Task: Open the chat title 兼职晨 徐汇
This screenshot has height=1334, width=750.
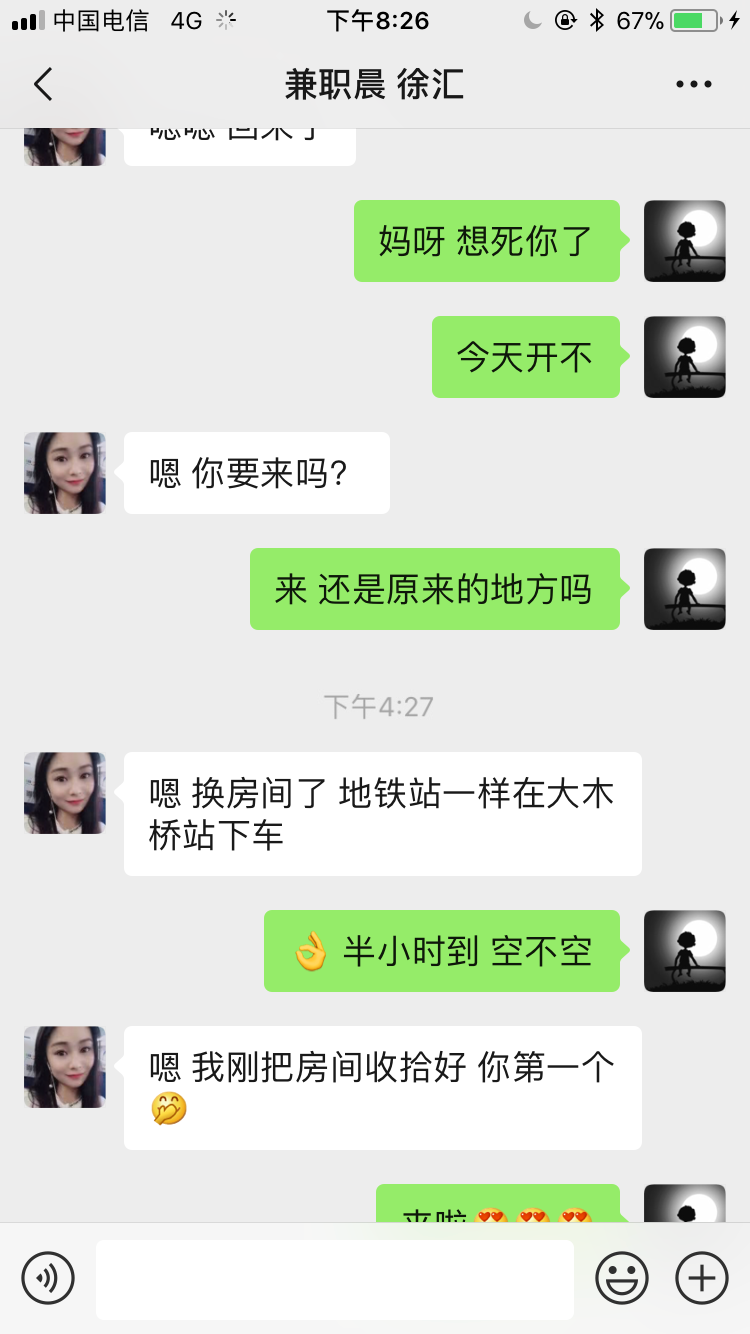Action: (x=375, y=84)
